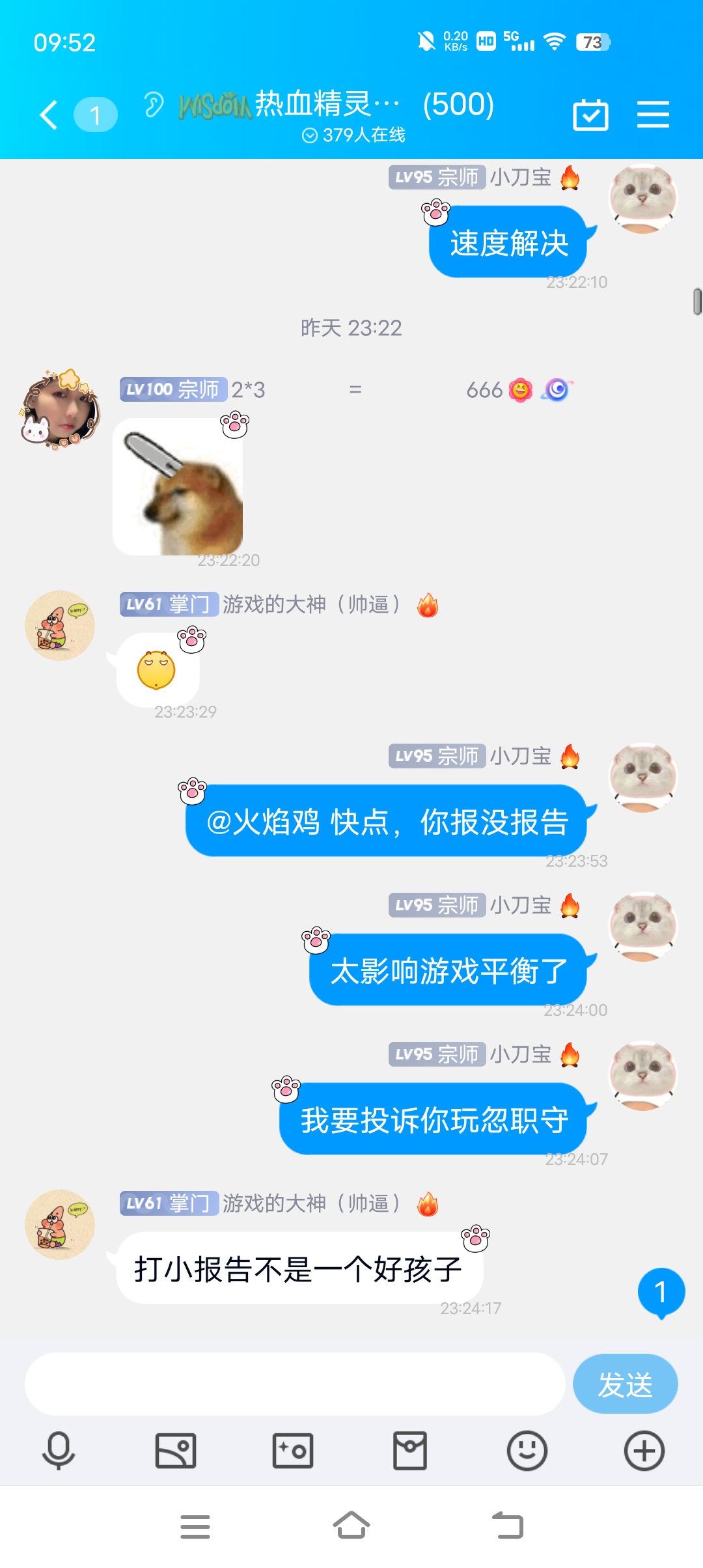Image resolution: width=703 pixels, height=1568 pixels.
Task: Focus the message text input field
Action: click(x=294, y=1384)
